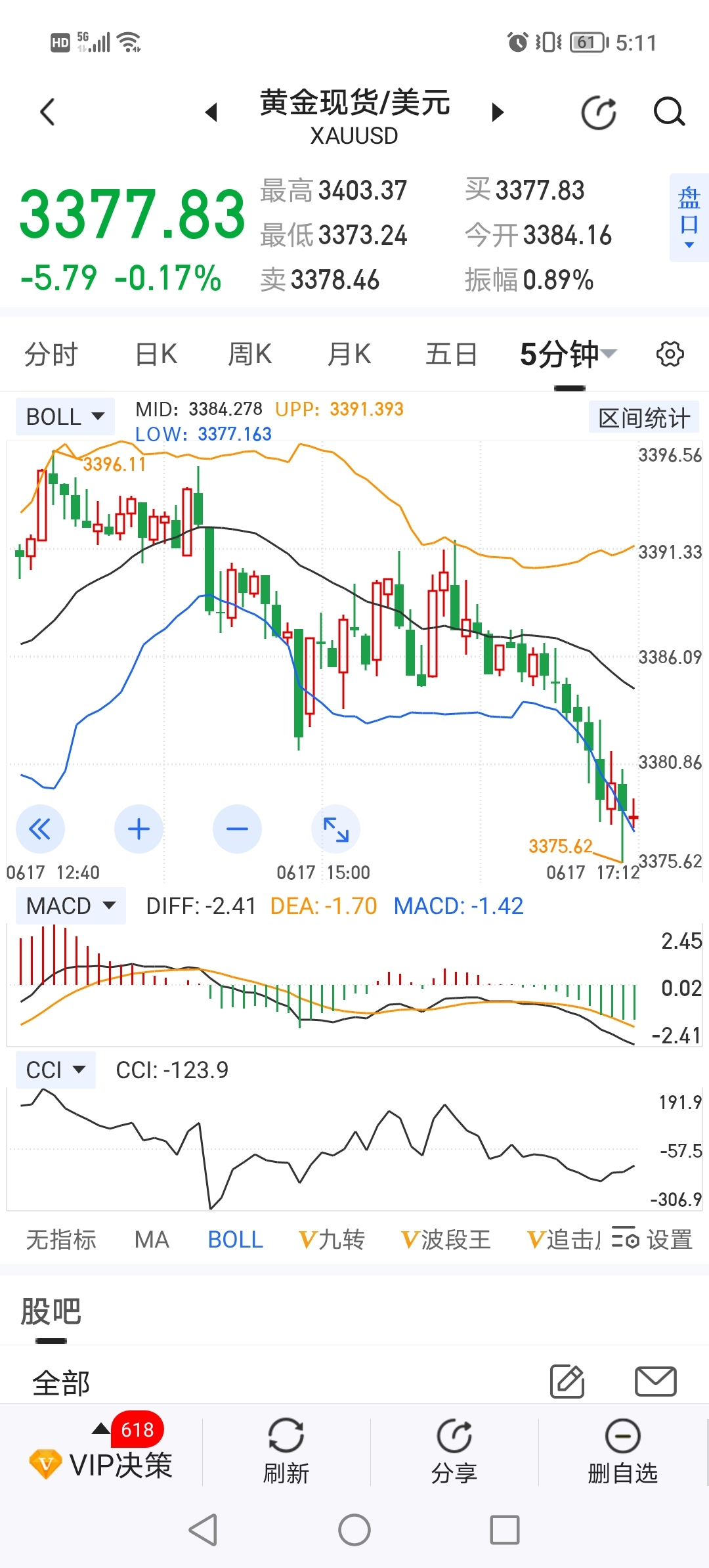Switch to the 分时 chart tab

pos(51,355)
